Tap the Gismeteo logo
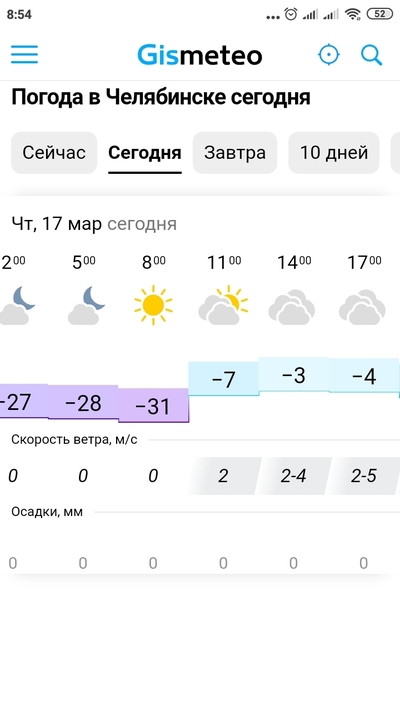 coord(200,55)
